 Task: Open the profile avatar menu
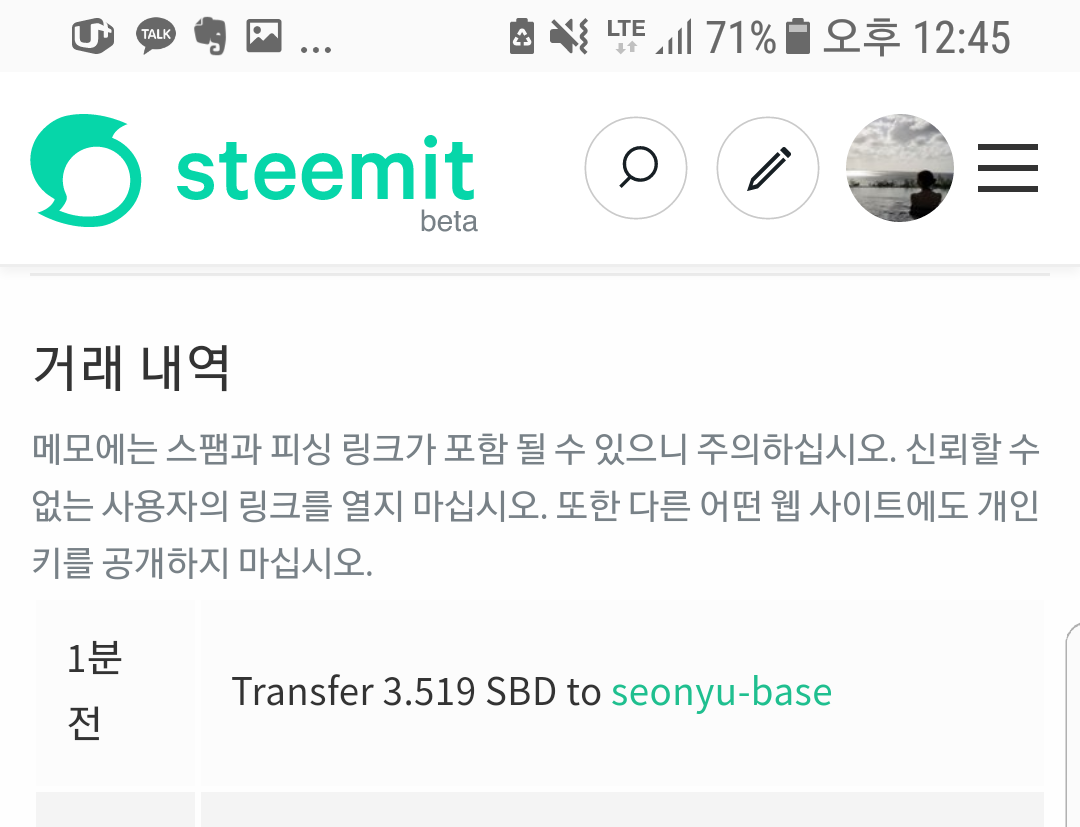point(899,168)
